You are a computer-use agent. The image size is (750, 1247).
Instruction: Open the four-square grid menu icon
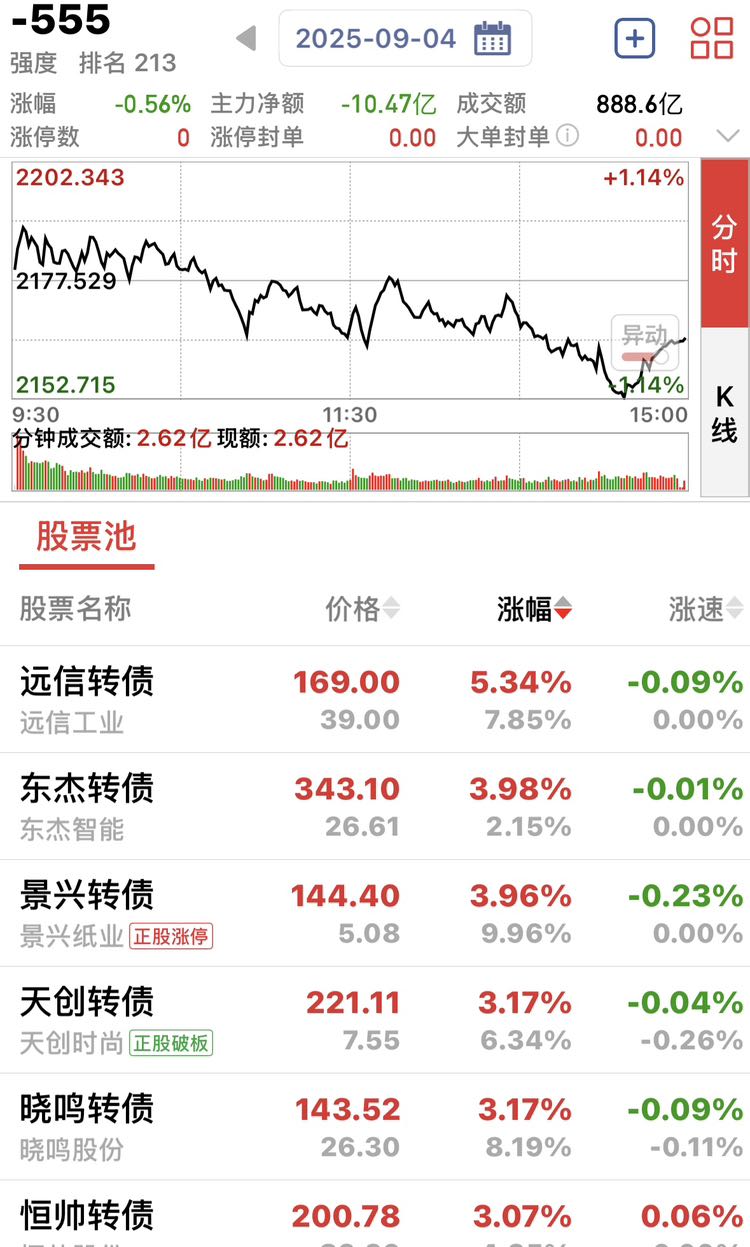click(712, 39)
